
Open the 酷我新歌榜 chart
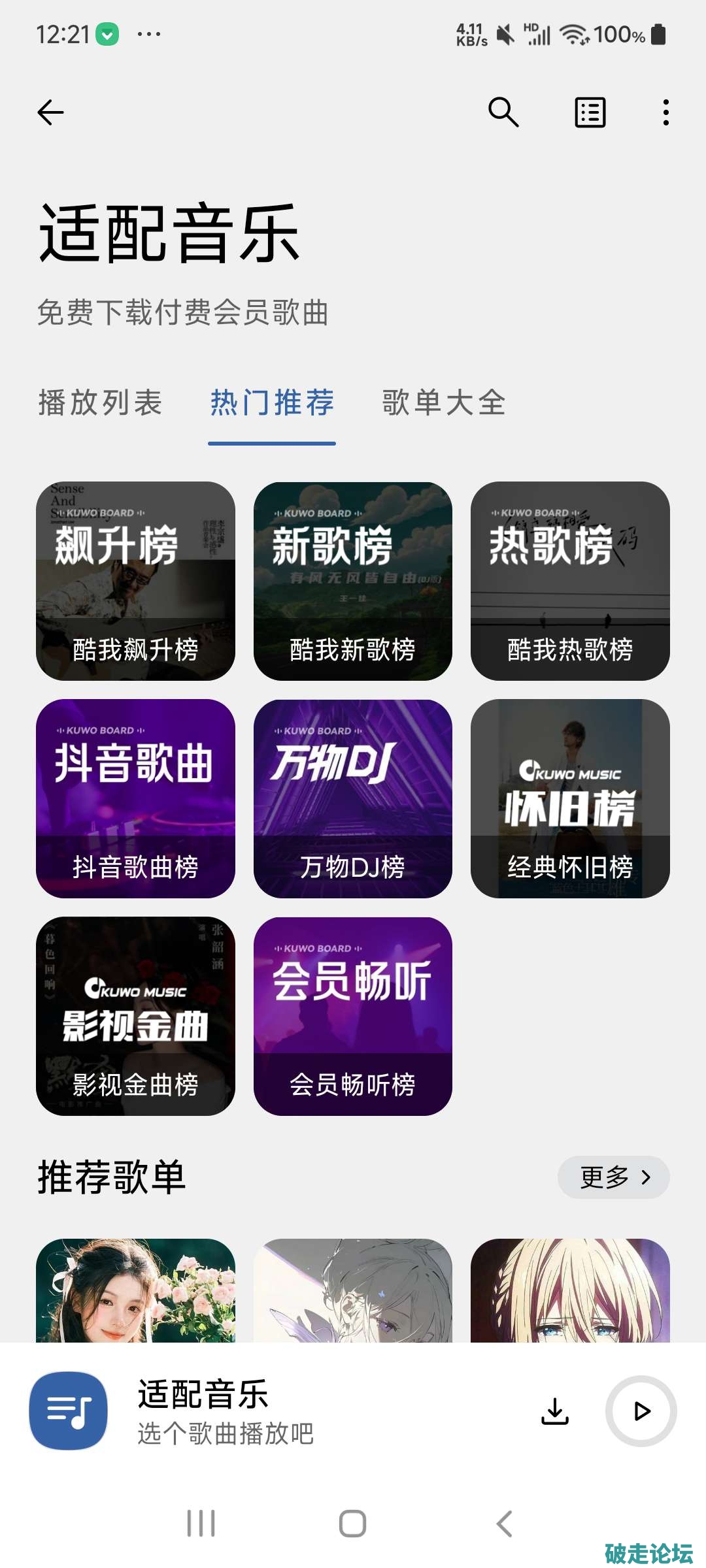(353, 581)
